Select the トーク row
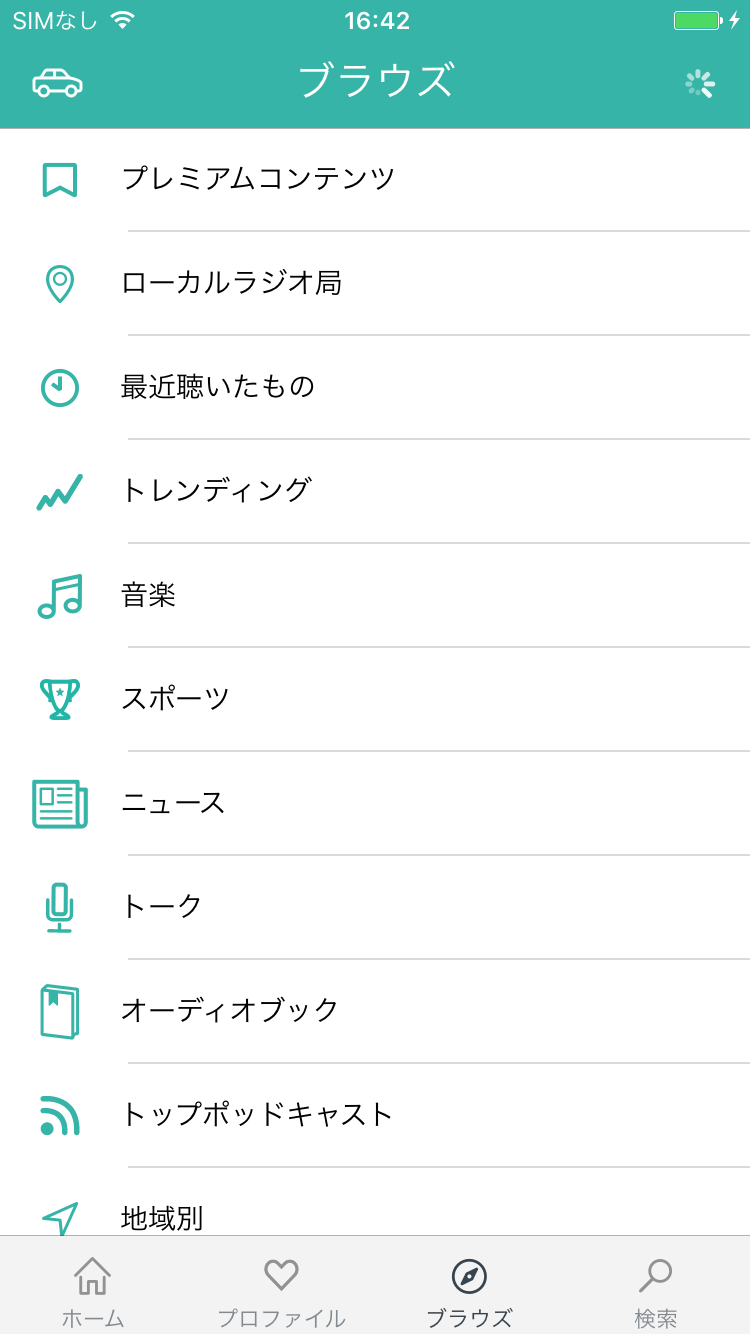The image size is (750, 1334). [x=375, y=908]
